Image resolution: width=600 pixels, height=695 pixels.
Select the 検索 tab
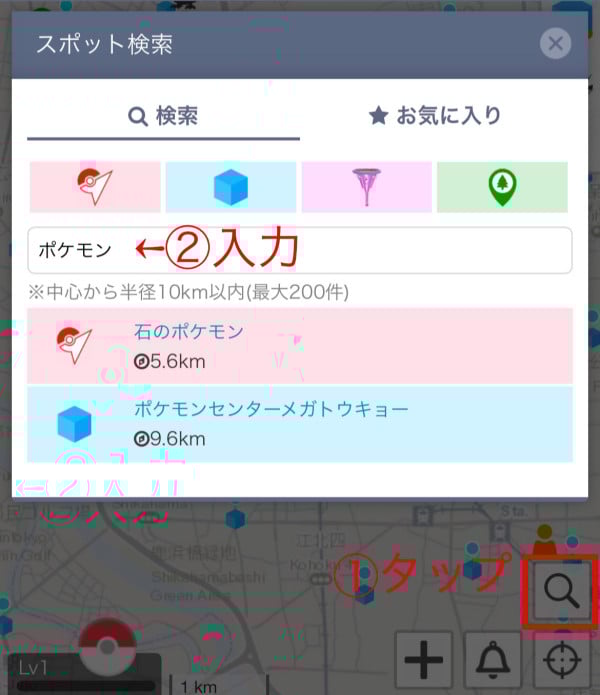(x=163, y=116)
